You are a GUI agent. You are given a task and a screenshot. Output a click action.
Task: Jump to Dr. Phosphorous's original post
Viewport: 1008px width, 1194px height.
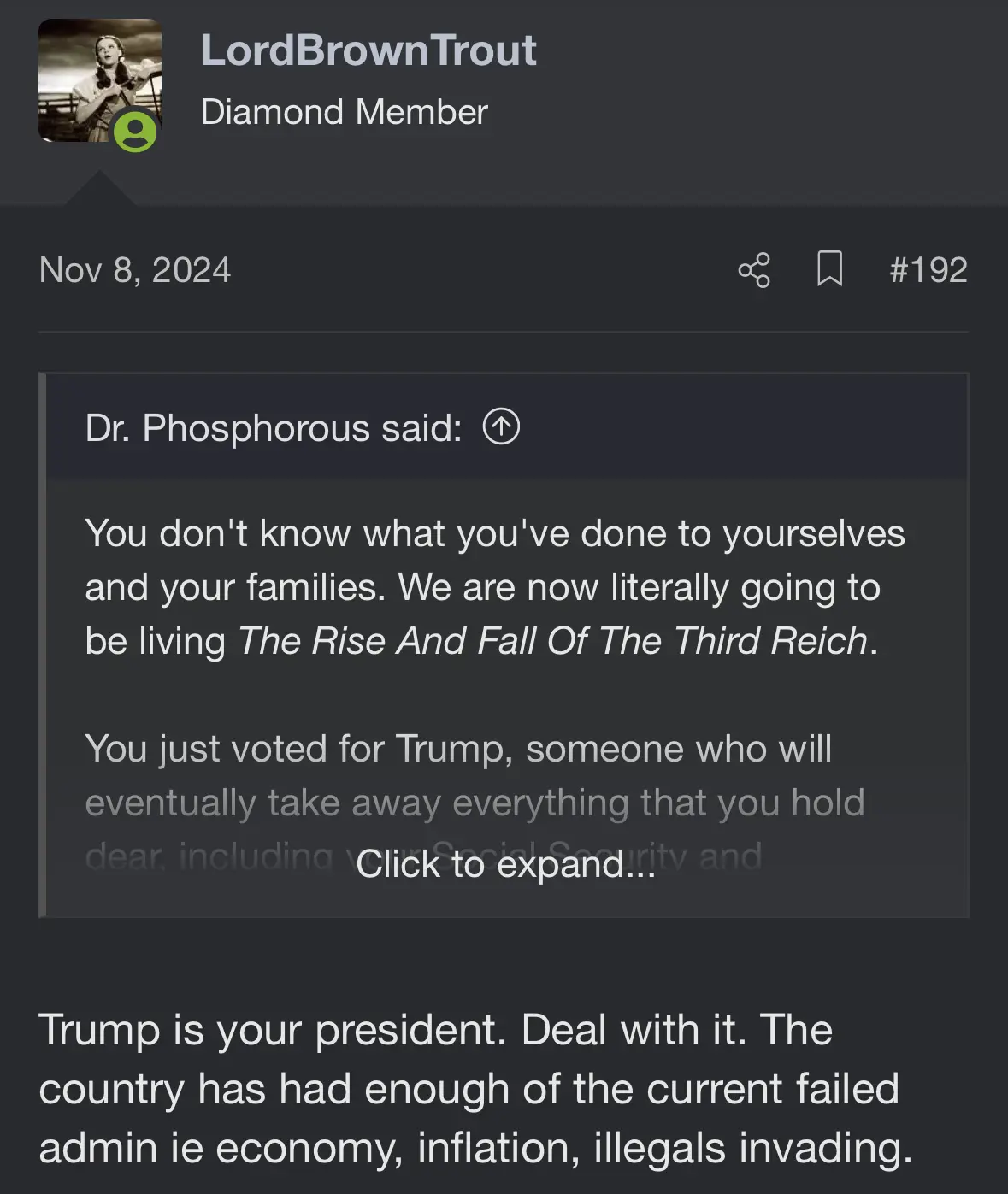[x=501, y=426]
